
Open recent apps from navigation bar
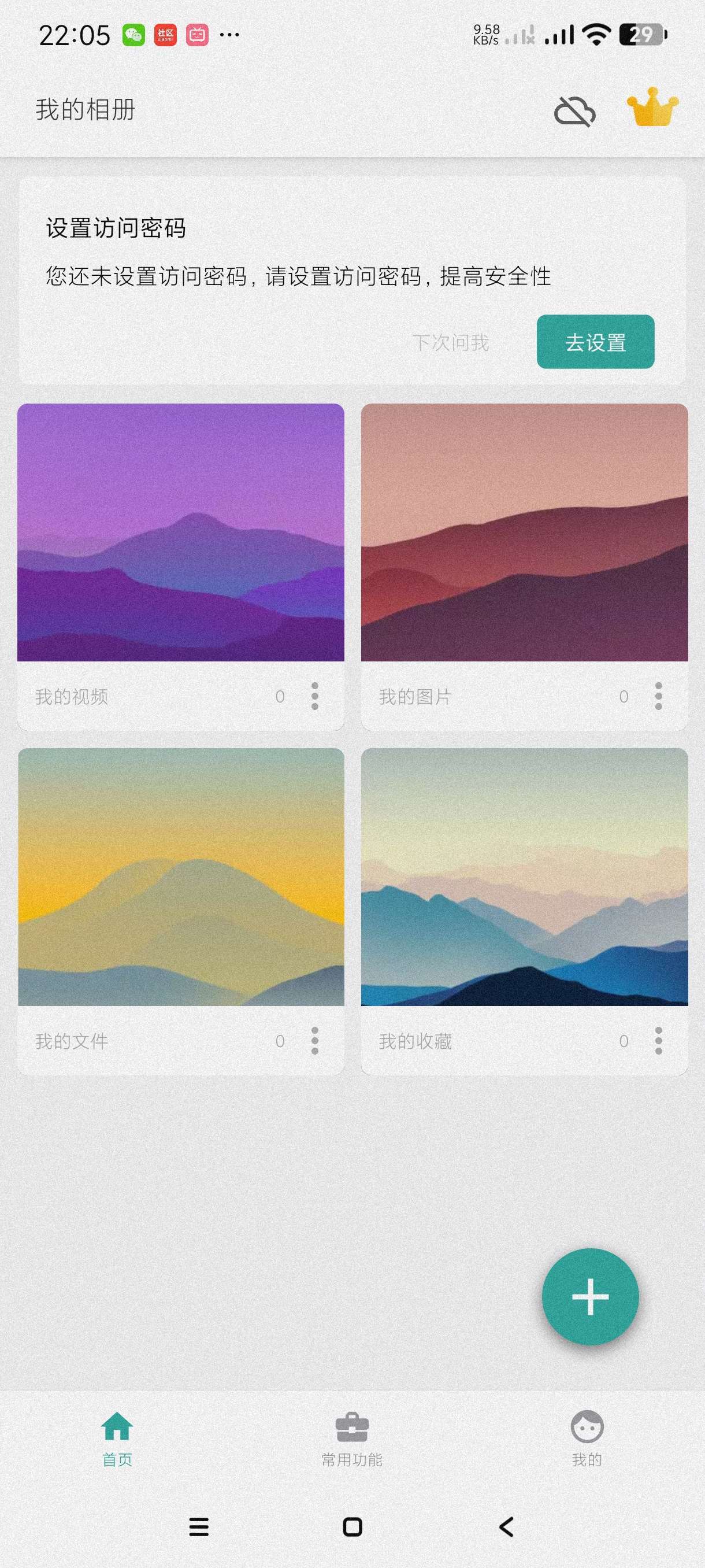[199, 1526]
